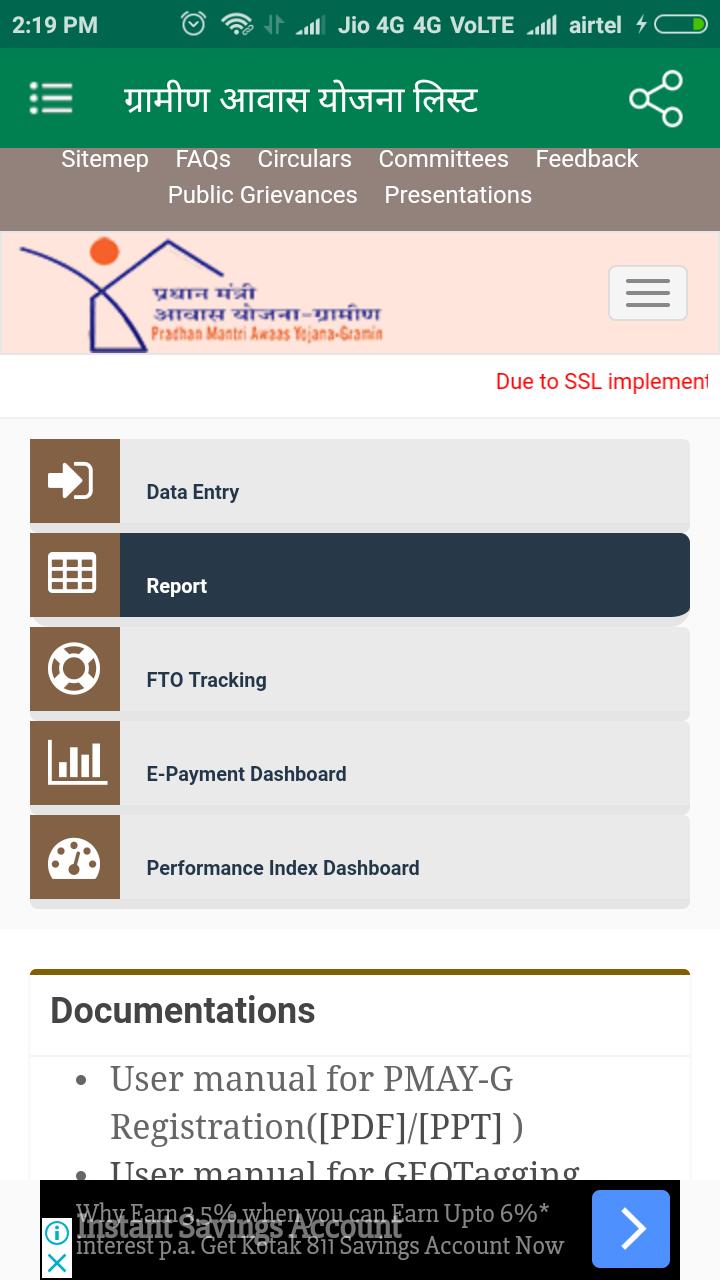Select the FTO Tracking lifebuoy icon
The height and width of the screenshot is (1280, 720).
[74, 668]
